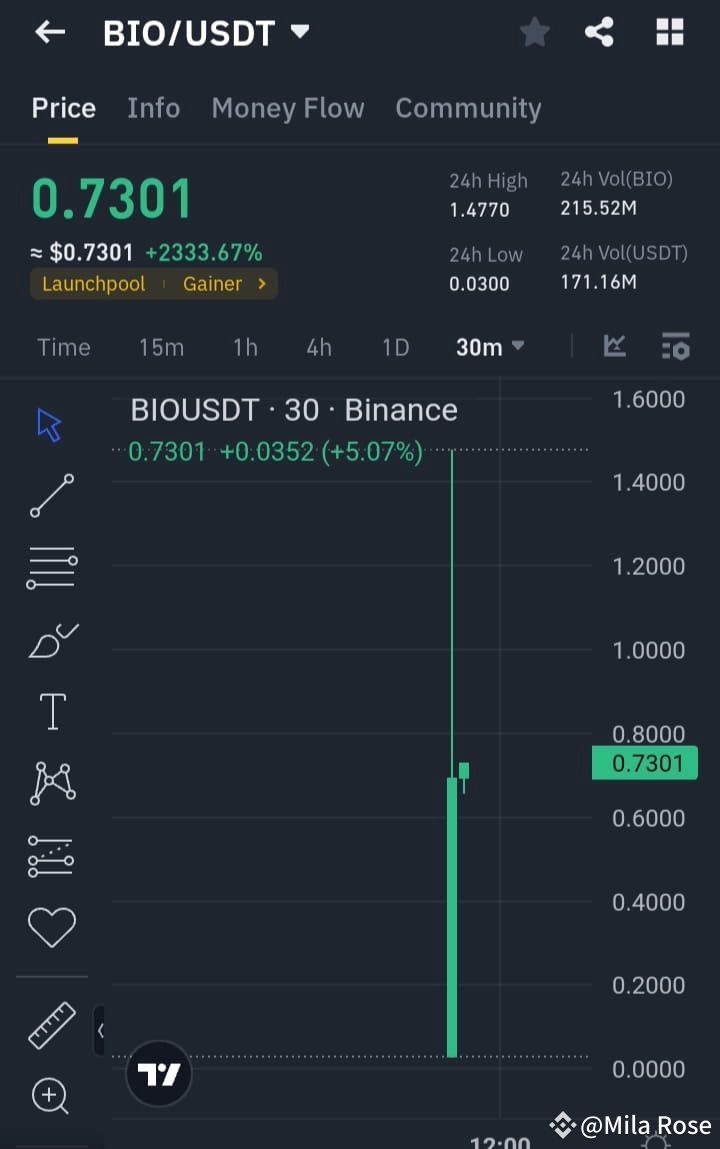Open chart display settings icon
The height and width of the screenshot is (1149, 720).
click(x=675, y=347)
